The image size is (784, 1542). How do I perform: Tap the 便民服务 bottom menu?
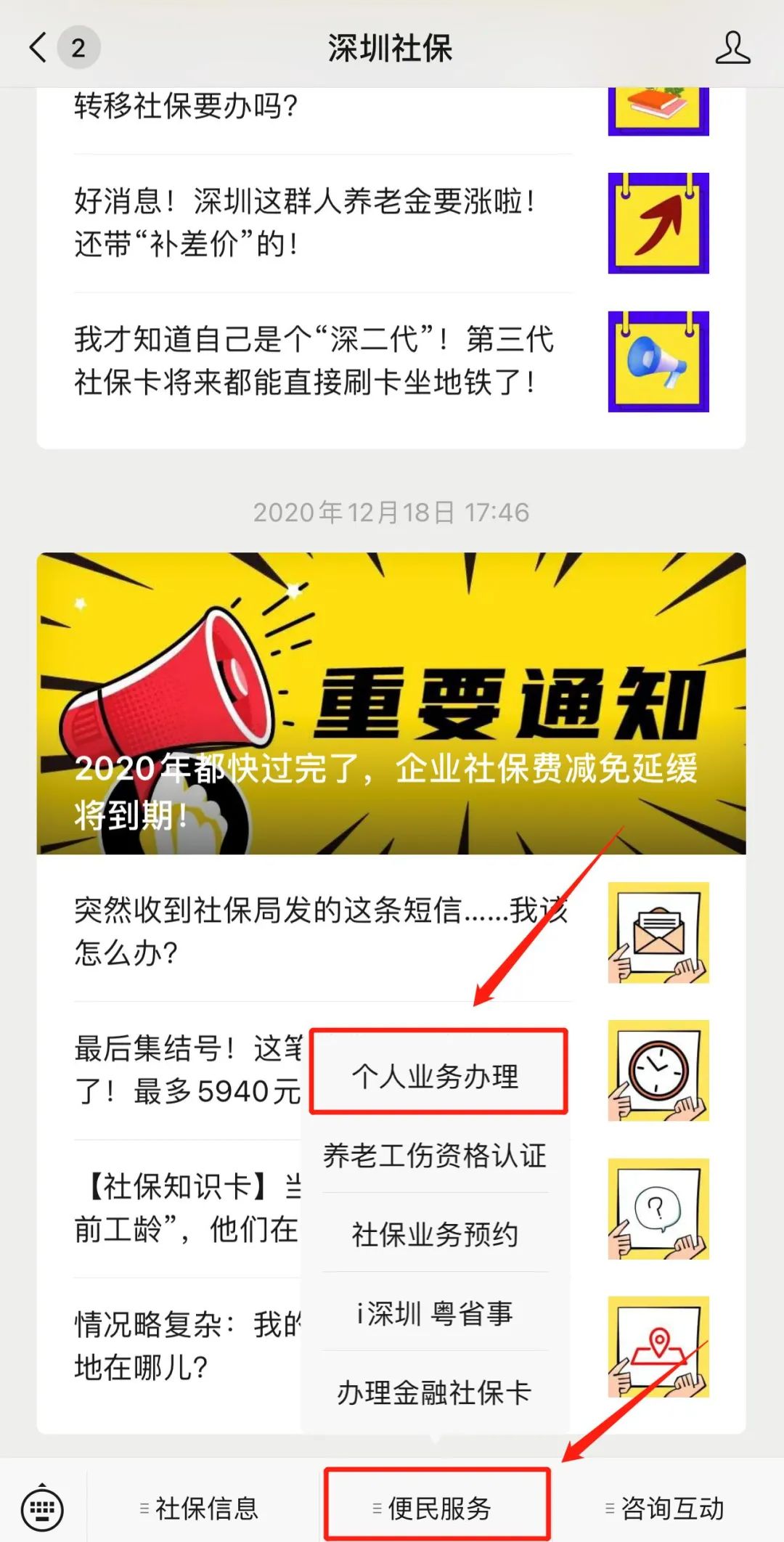pyautogui.click(x=438, y=1509)
